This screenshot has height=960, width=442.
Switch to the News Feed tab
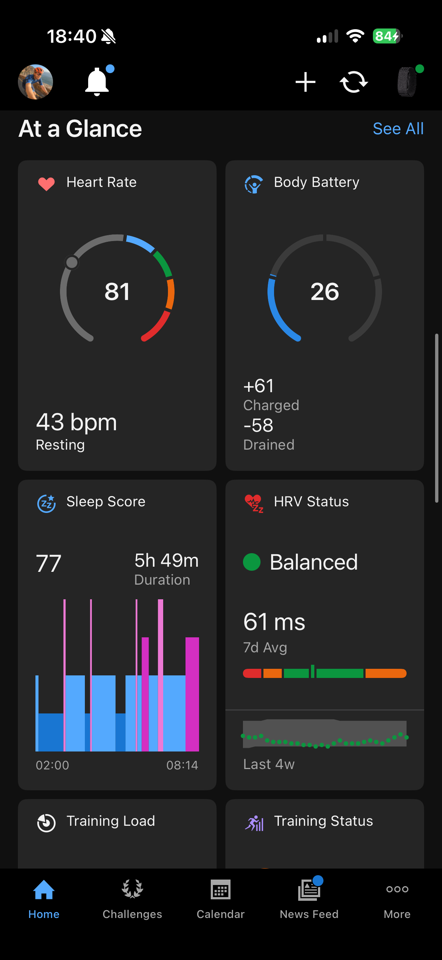309,899
